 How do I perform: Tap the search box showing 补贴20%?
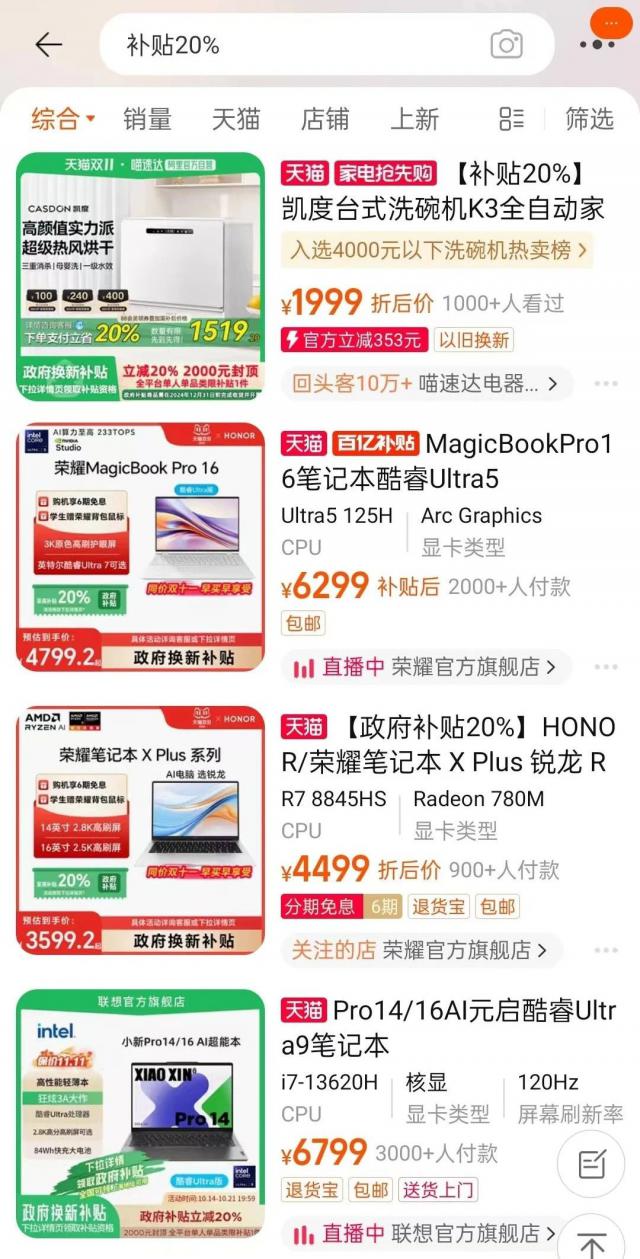pos(300,45)
